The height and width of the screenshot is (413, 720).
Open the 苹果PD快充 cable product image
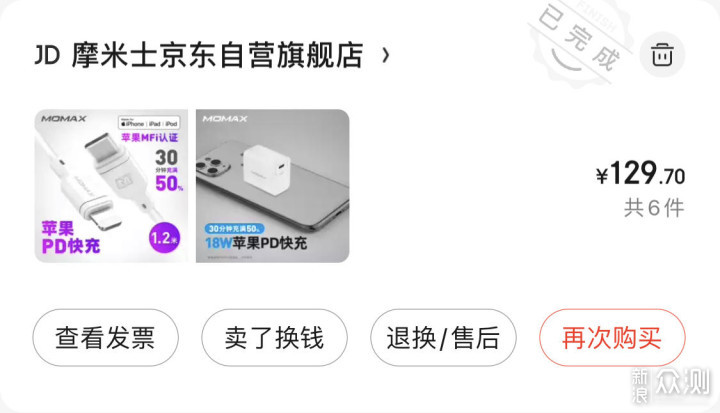(111, 186)
